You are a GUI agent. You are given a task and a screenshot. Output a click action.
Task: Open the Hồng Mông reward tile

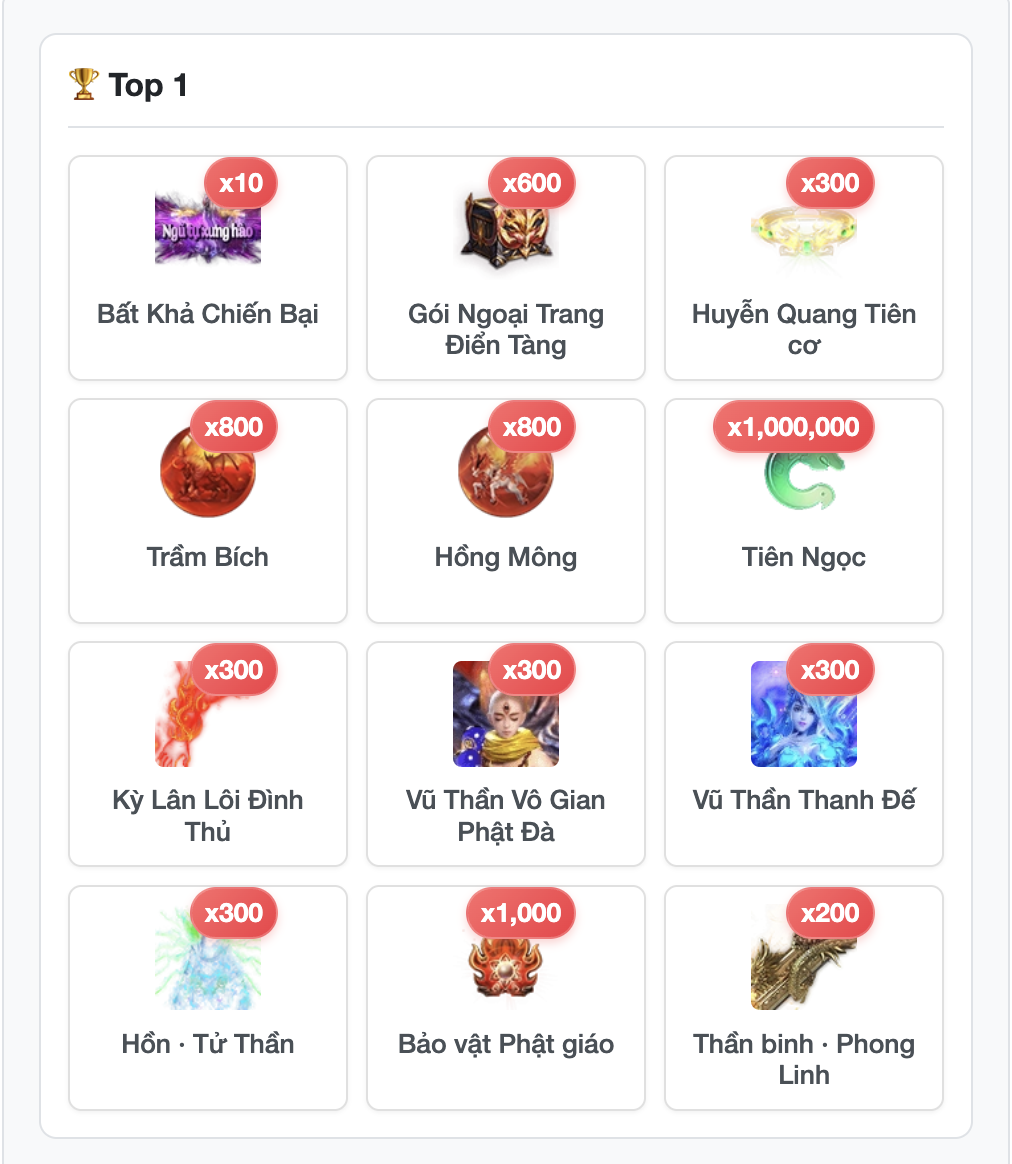pos(506,511)
